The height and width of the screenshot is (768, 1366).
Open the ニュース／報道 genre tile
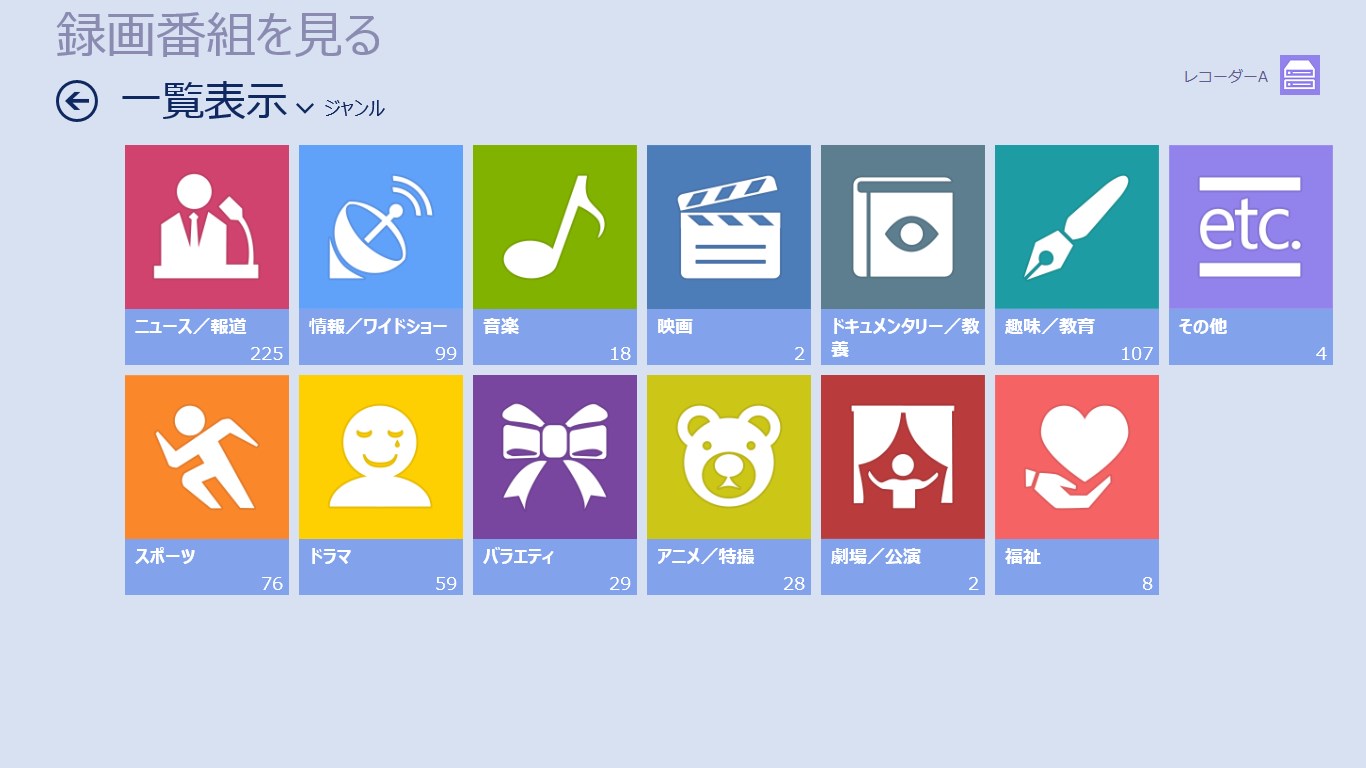click(x=207, y=254)
